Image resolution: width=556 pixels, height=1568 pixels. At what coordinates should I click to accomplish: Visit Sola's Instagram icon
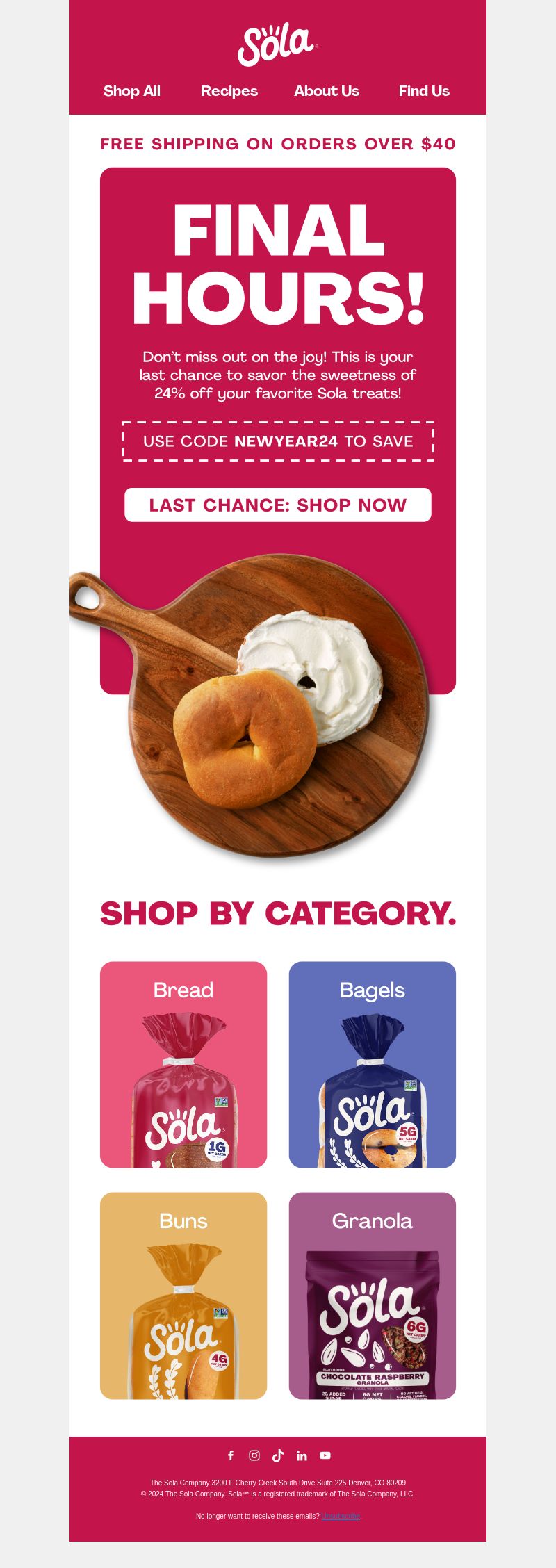[254, 1455]
